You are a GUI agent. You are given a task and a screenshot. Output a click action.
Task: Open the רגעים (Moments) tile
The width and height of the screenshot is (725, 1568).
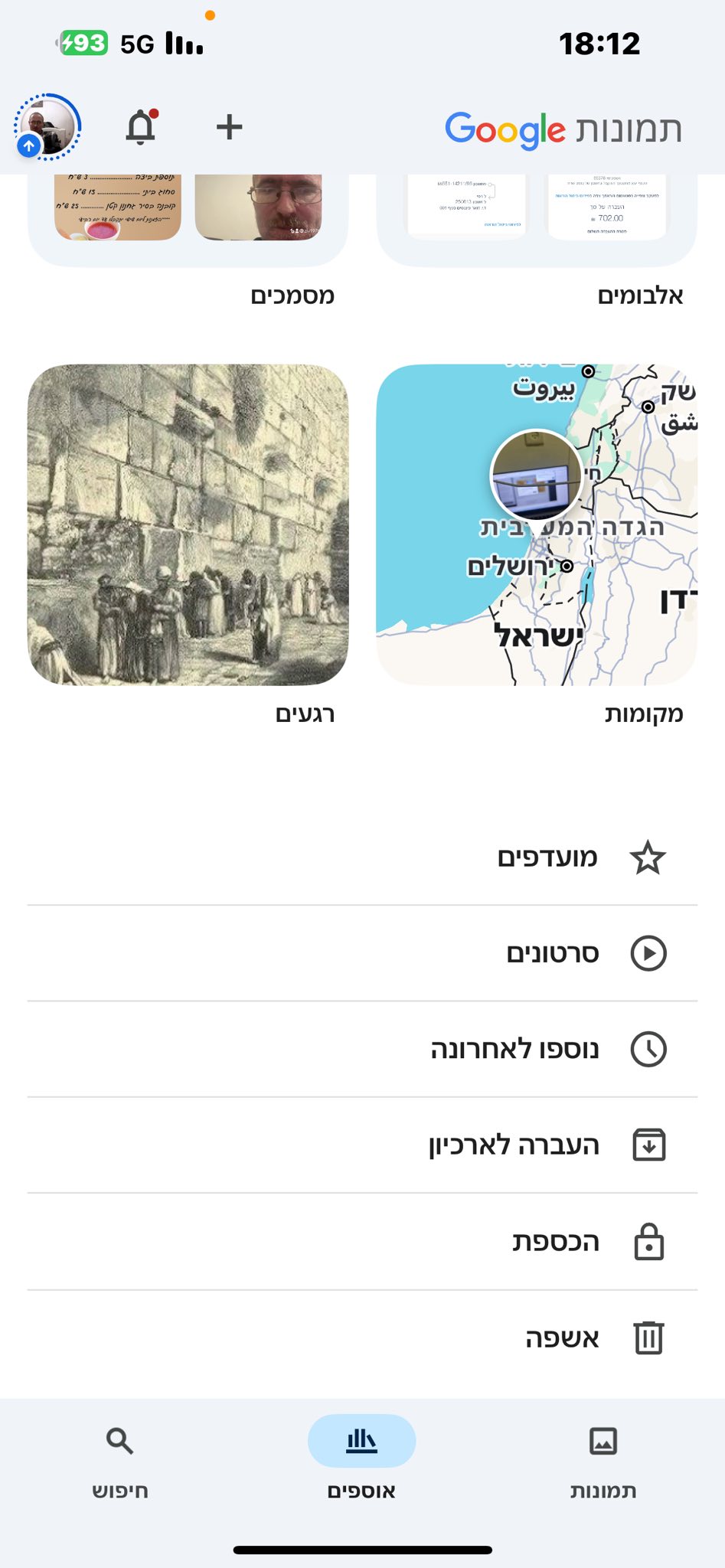(x=188, y=524)
